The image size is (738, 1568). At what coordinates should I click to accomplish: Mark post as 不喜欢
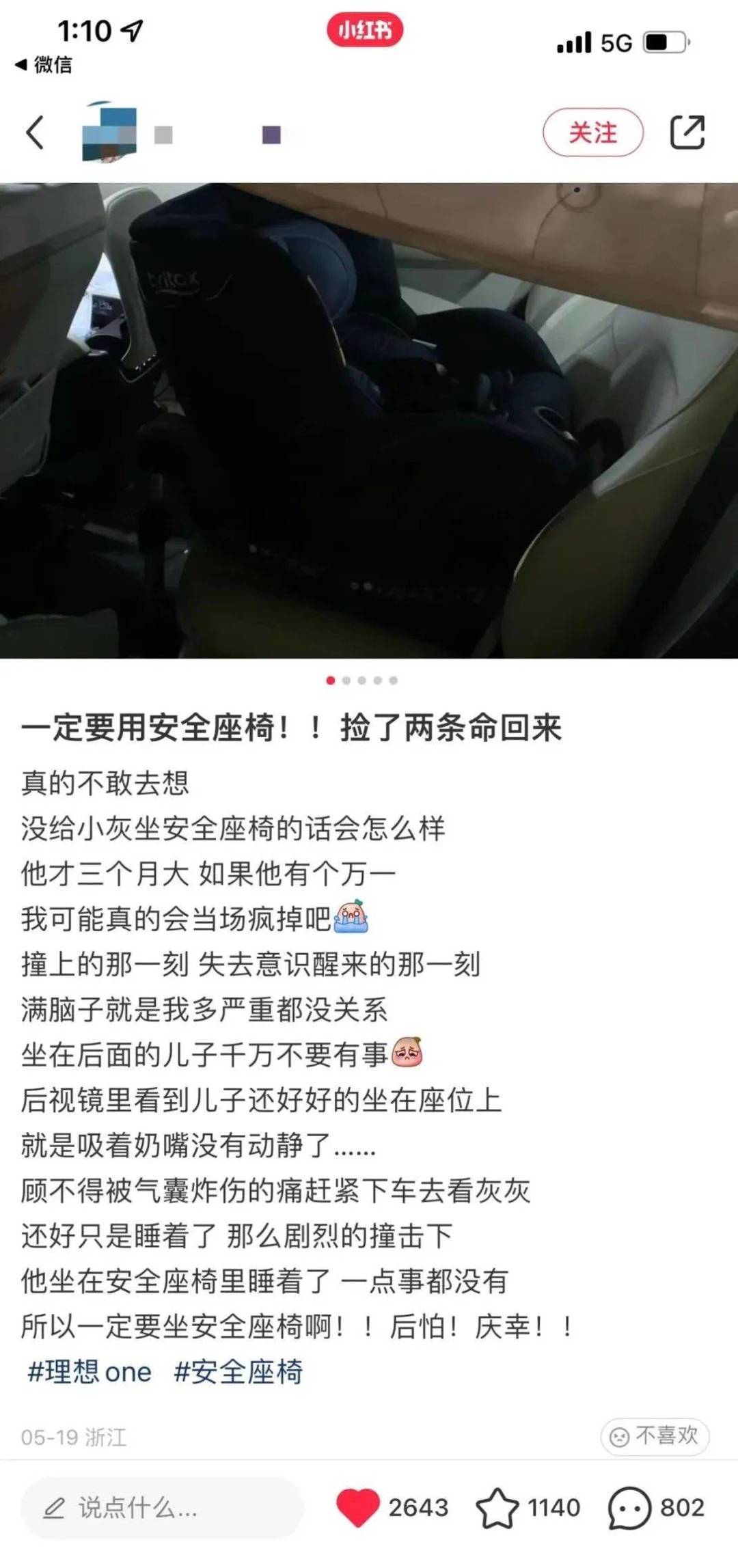655,1435
